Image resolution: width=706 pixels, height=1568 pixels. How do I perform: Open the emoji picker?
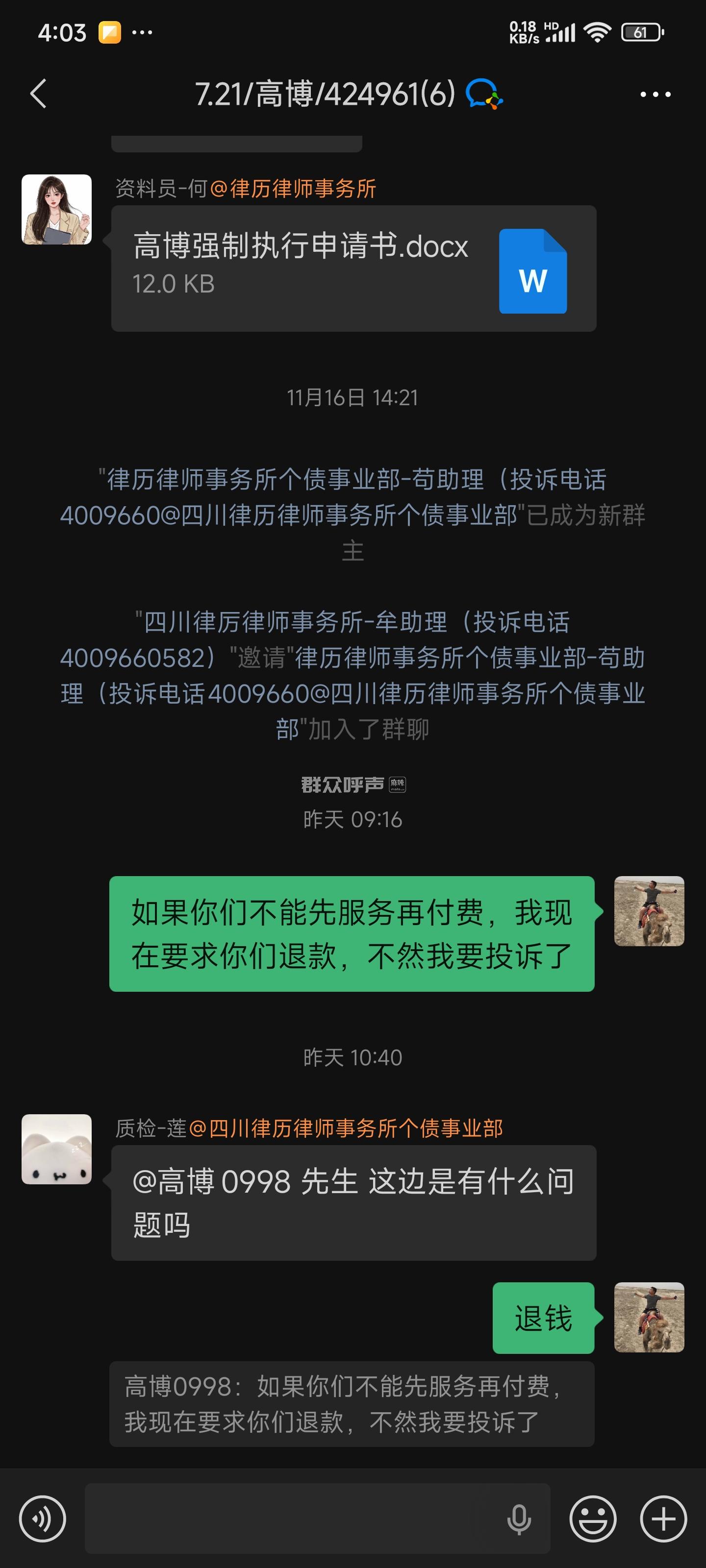click(x=592, y=1519)
